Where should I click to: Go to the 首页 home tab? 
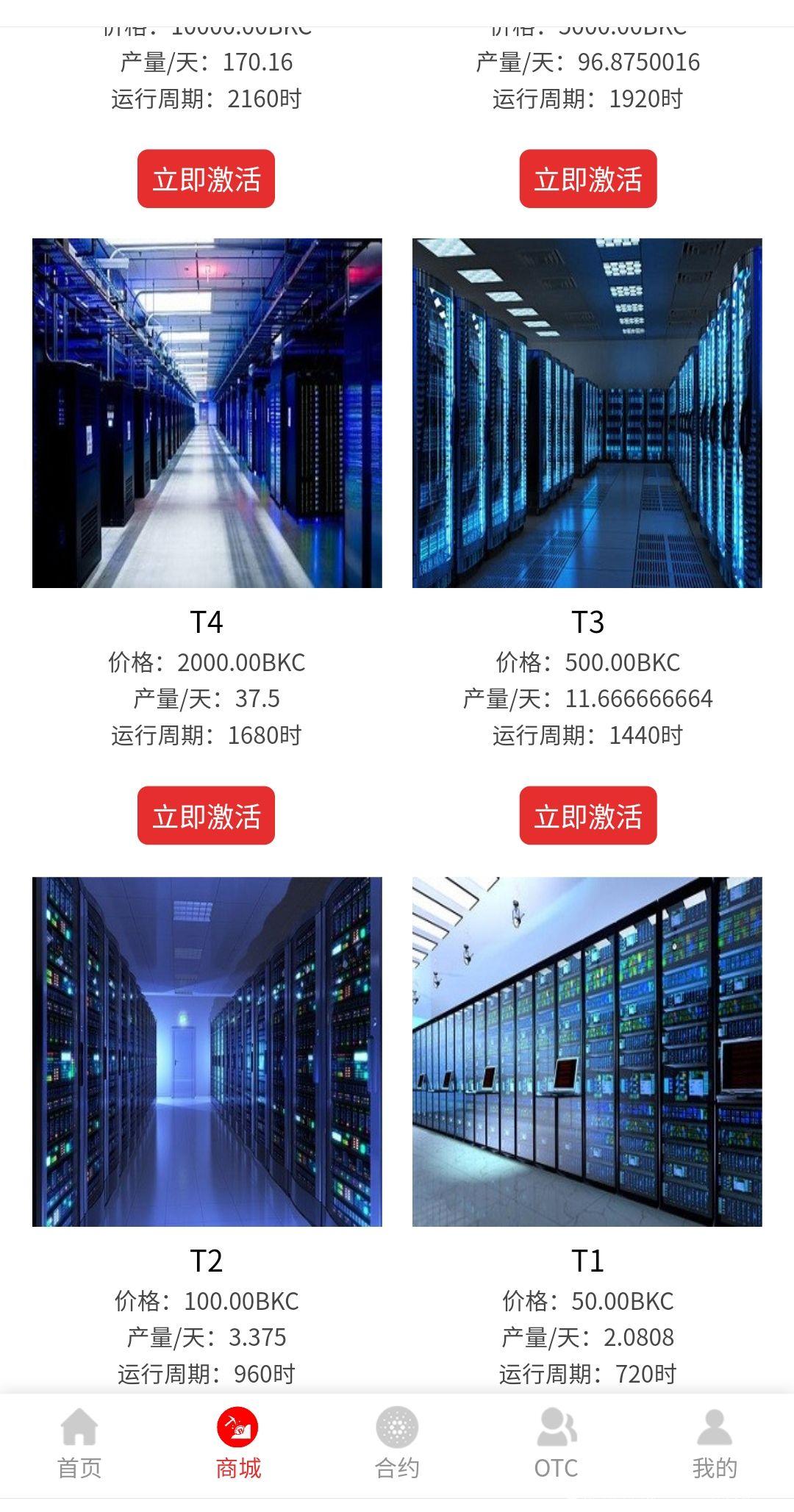pyautogui.click(x=79, y=1444)
